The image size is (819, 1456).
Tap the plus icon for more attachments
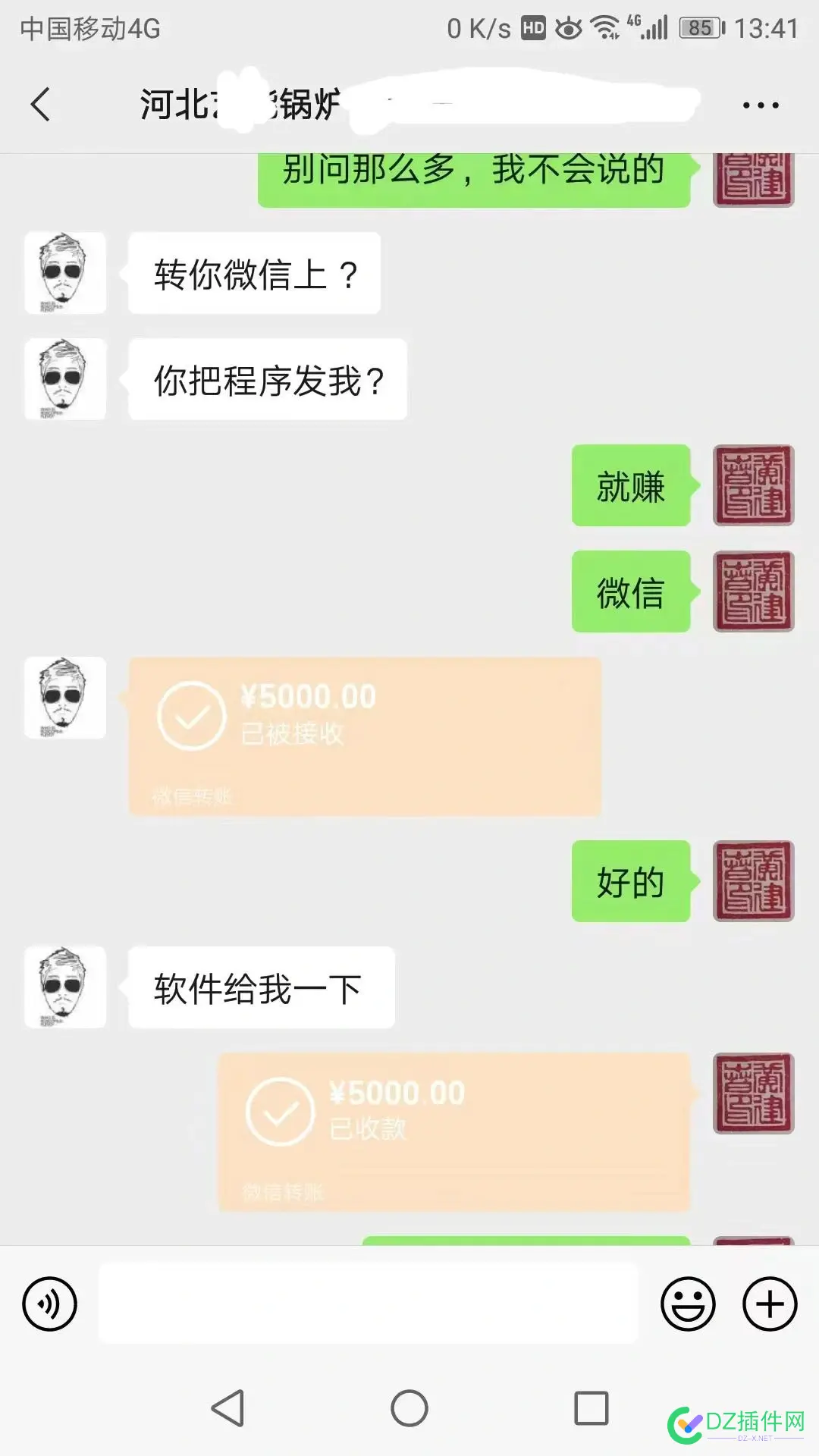(770, 1301)
